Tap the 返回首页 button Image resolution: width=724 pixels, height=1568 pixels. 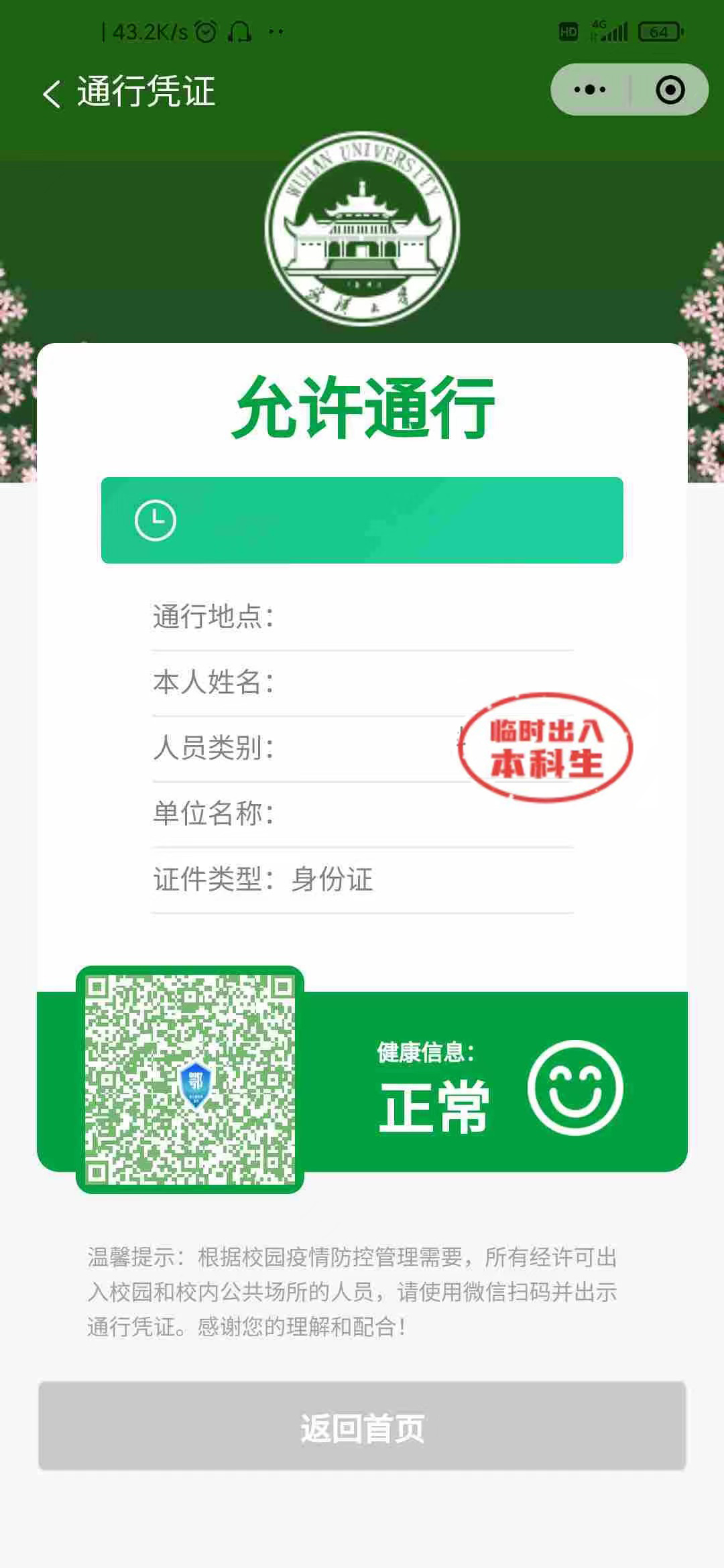point(362,1427)
